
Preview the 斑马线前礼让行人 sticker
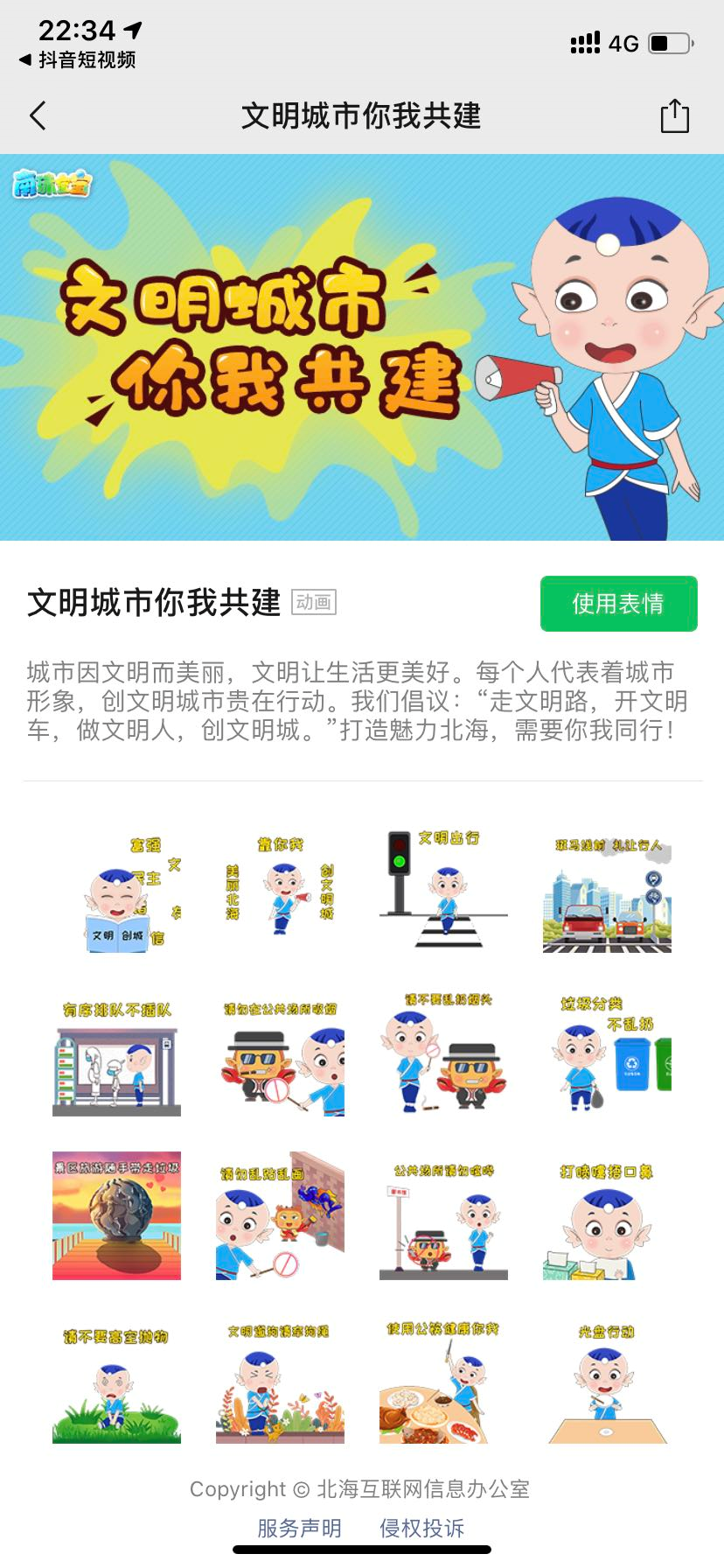tap(607, 892)
